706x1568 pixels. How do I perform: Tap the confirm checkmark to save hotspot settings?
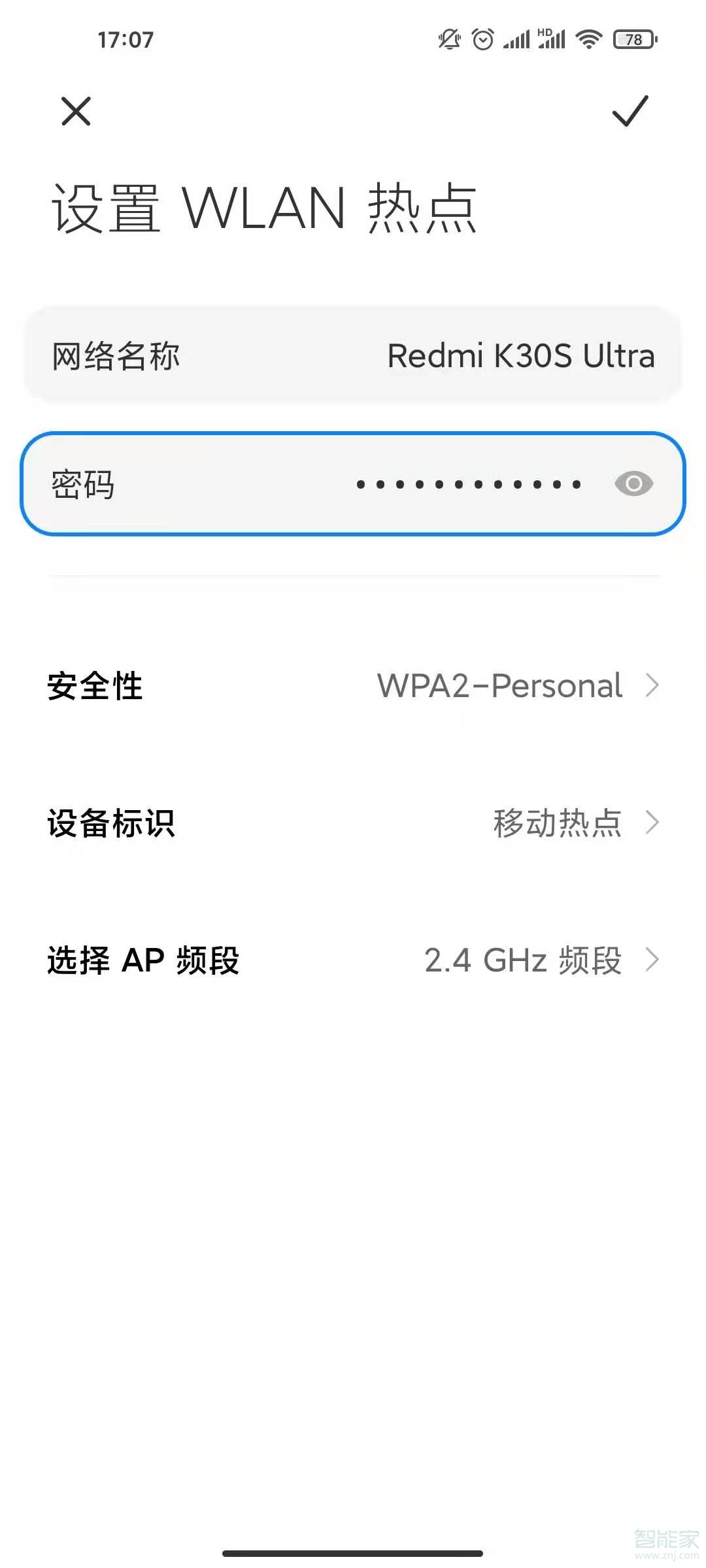pyautogui.click(x=629, y=112)
